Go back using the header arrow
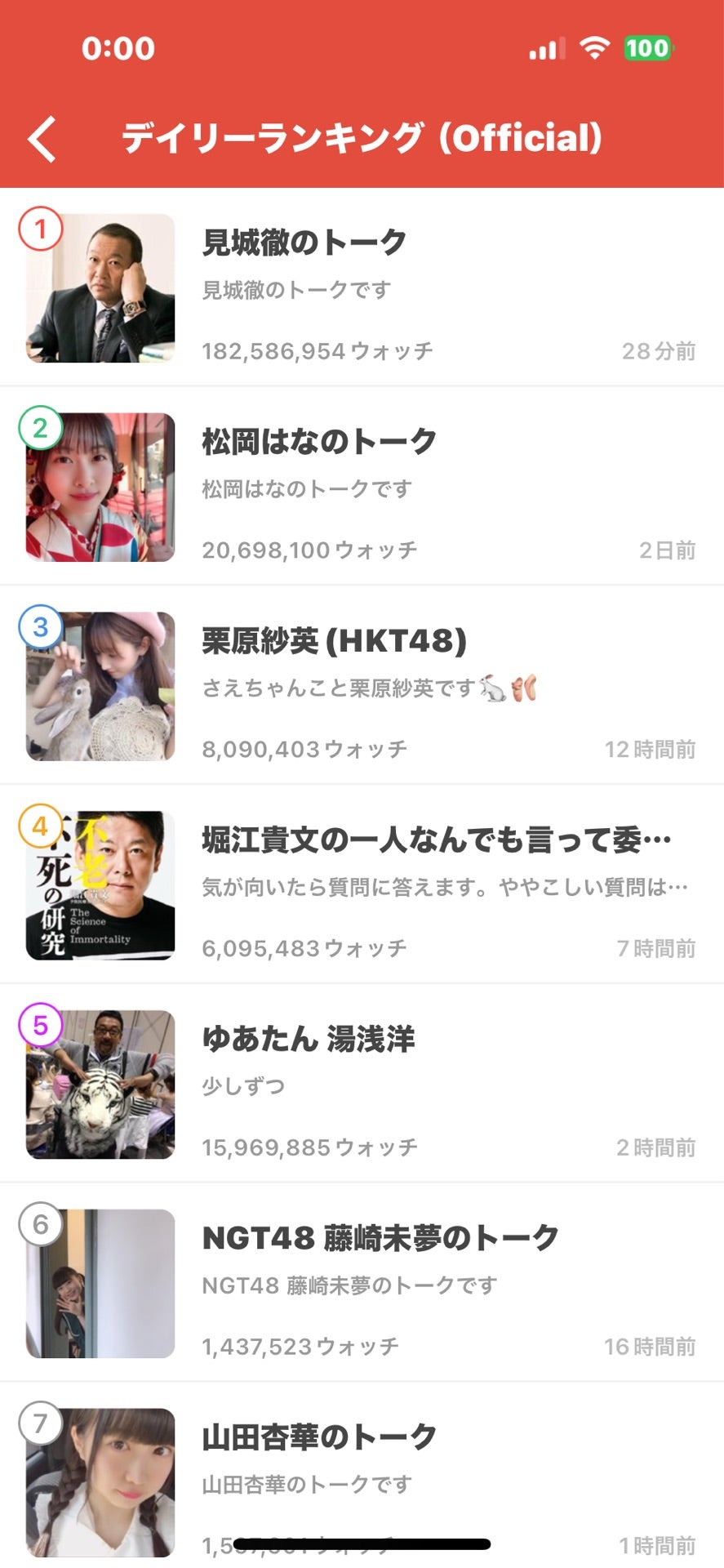The width and height of the screenshot is (724, 1568). pos(42,139)
